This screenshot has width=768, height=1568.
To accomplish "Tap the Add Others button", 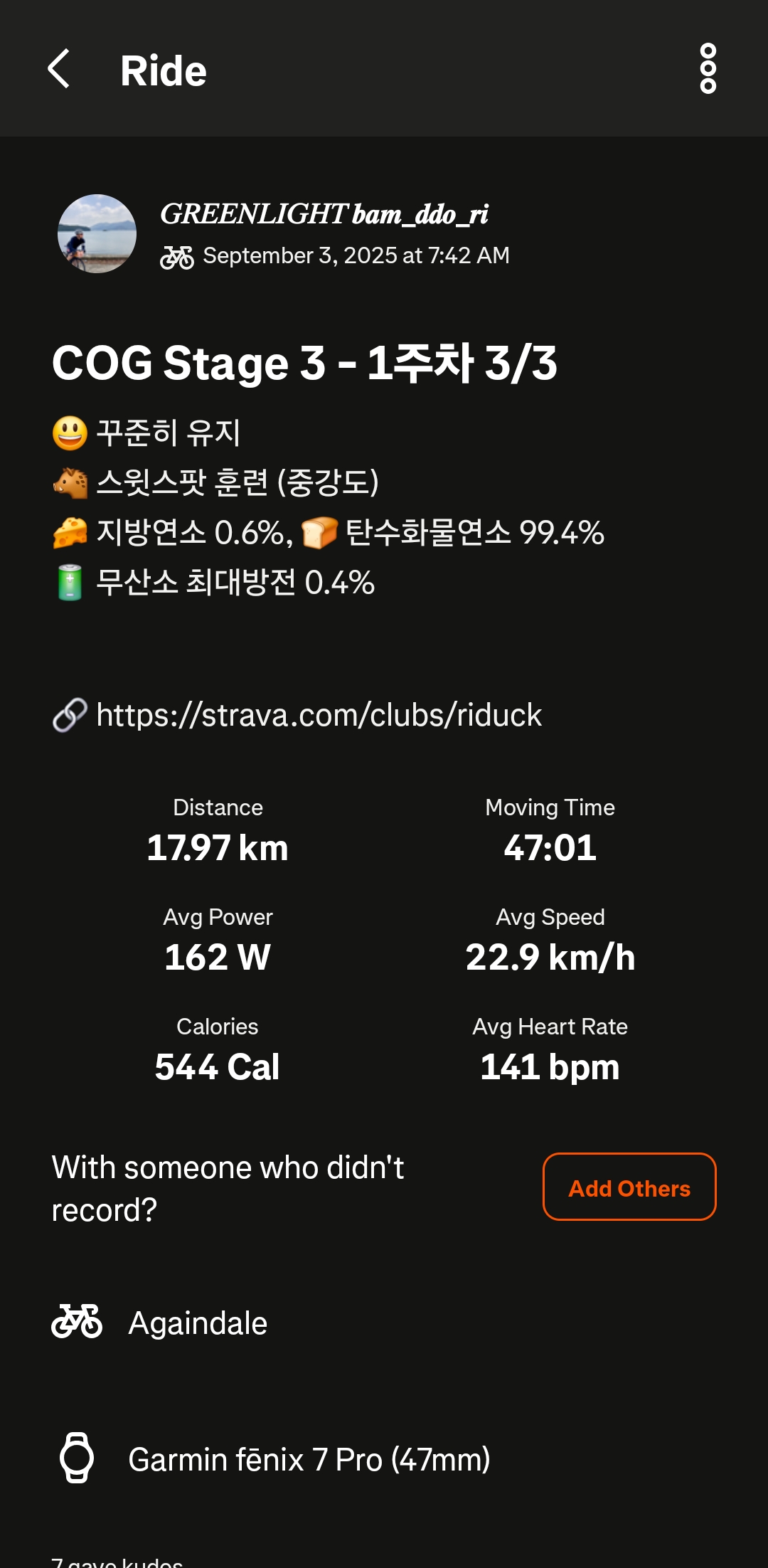I will click(x=629, y=1187).
